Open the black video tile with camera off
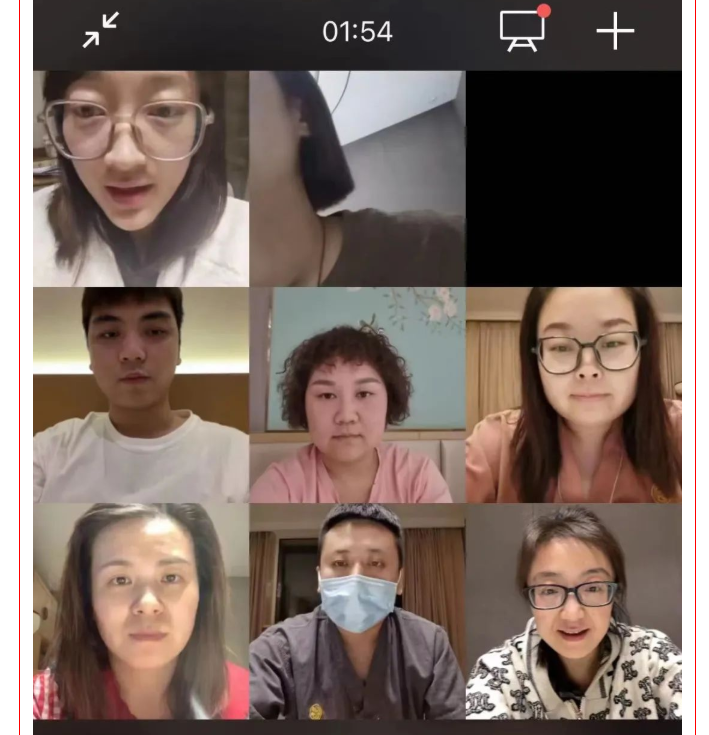 point(573,179)
